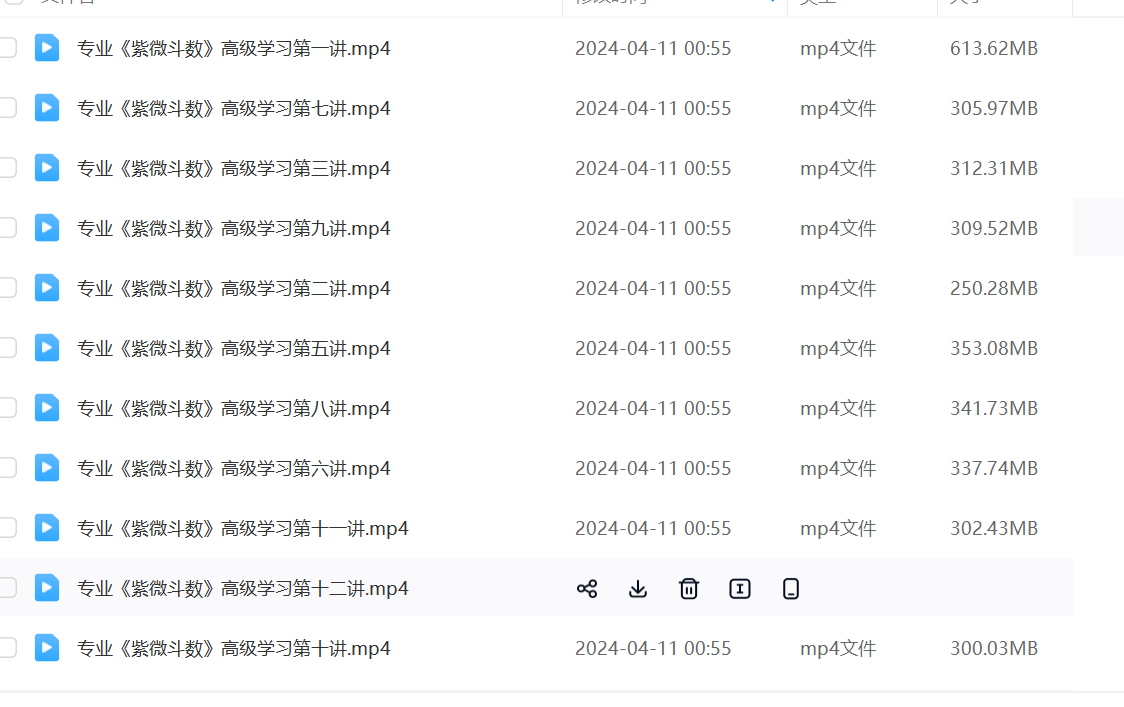Play the 第三讲 mp4 file

pyautogui.click(x=233, y=168)
